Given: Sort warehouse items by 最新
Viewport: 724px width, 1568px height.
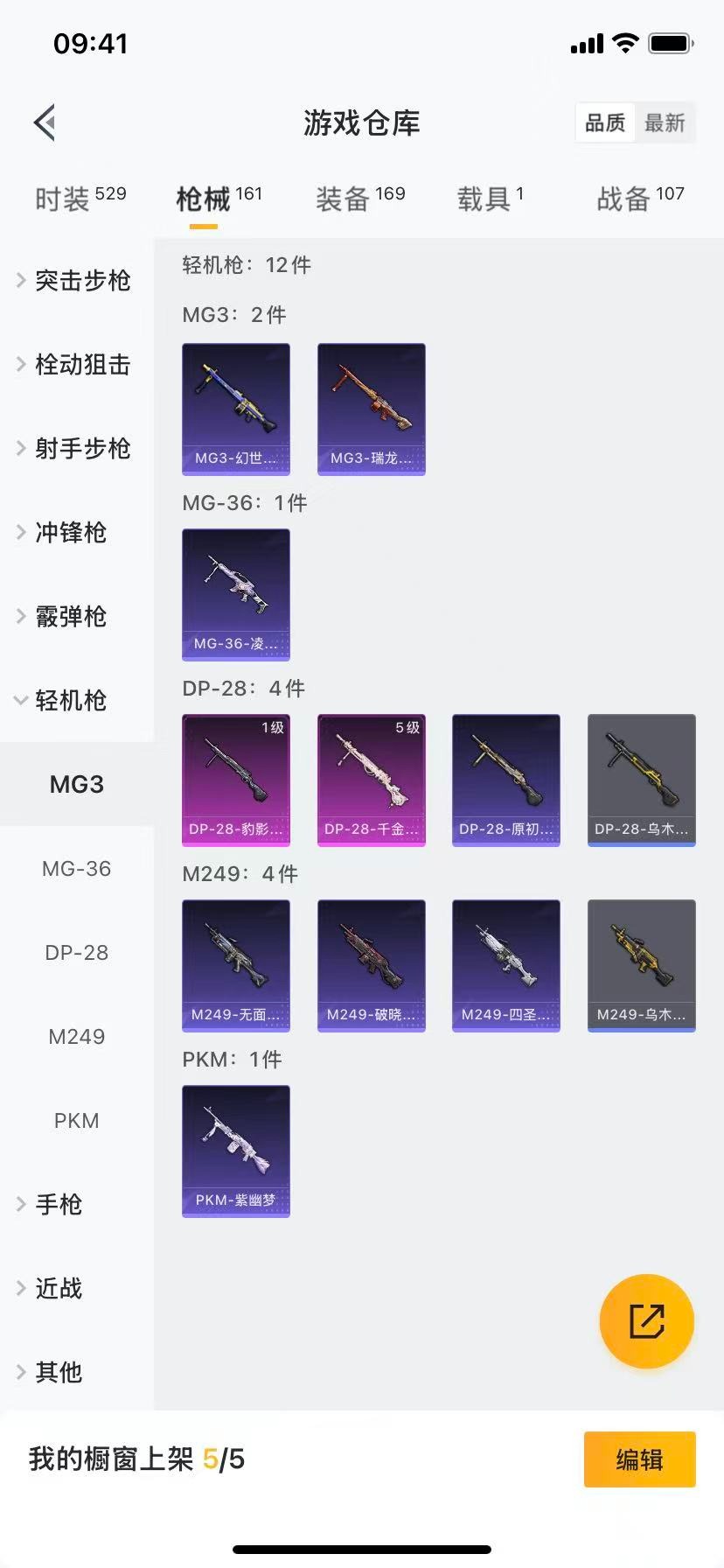Looking at the screenshot, I should point(665,122).
